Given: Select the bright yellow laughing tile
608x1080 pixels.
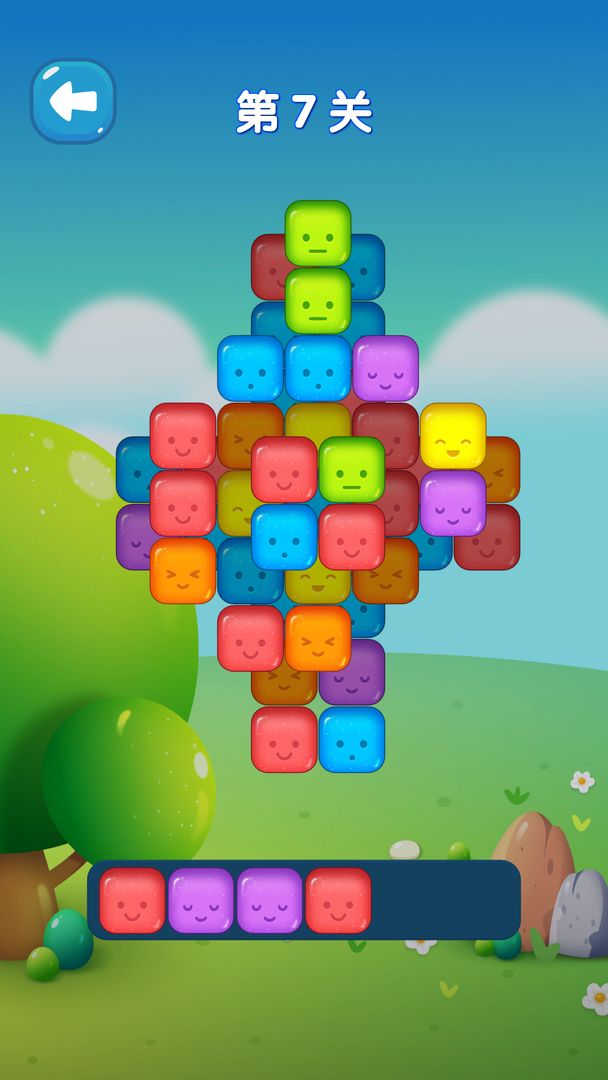Looking at the screenshot, I should pos(453,435).
